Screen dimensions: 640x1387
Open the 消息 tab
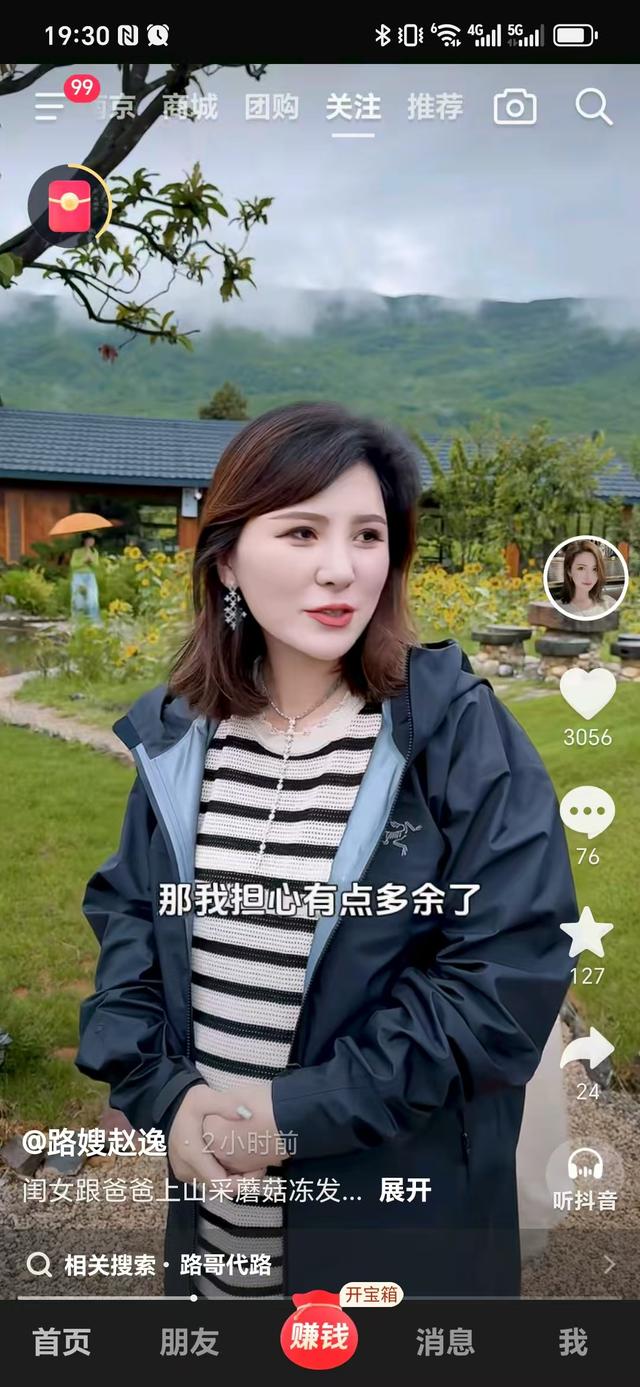pyautogui.click(x=445, y=1343)
